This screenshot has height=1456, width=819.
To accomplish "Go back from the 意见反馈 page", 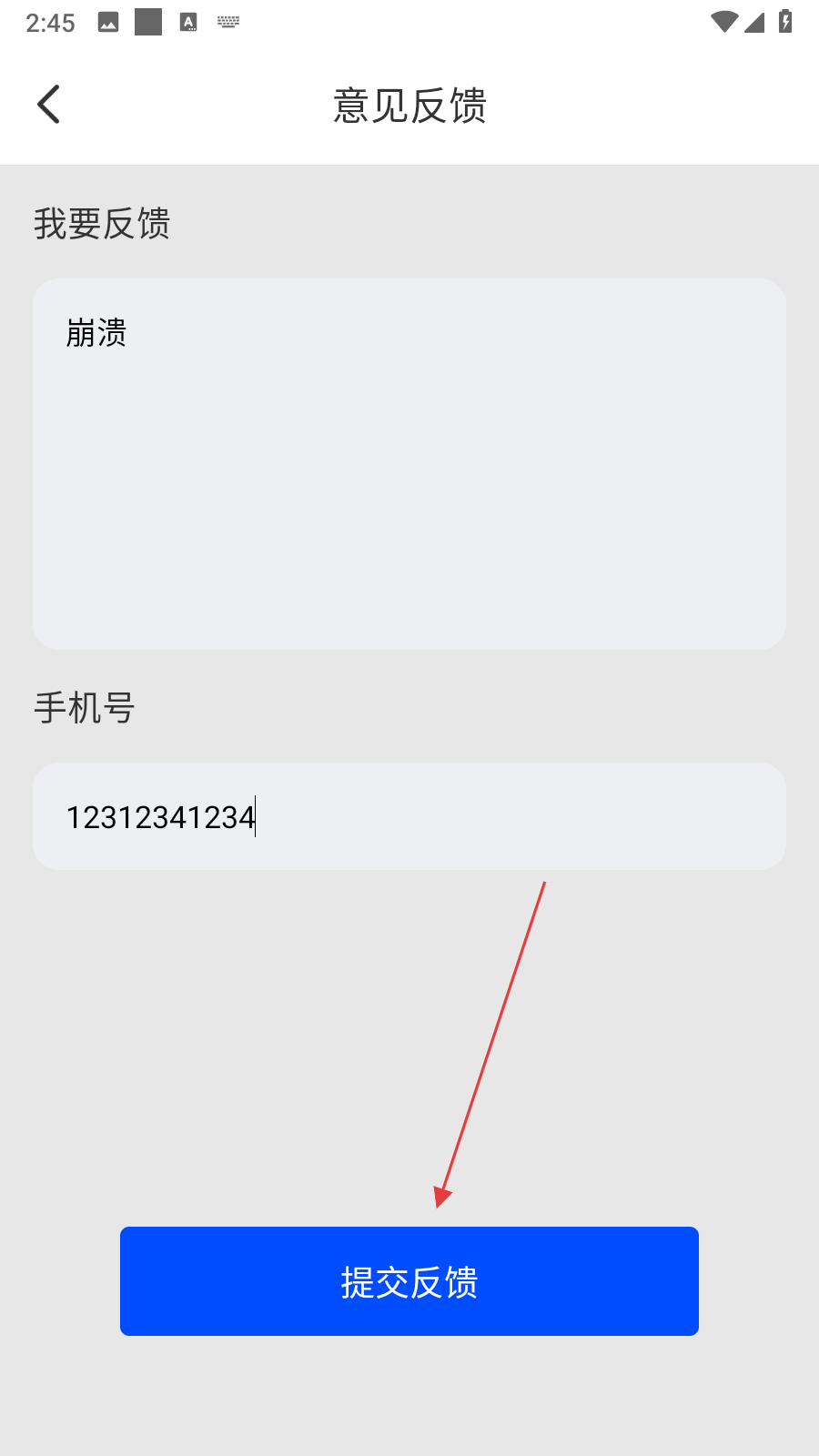I will pyautogui.click(x=49, y=104).
